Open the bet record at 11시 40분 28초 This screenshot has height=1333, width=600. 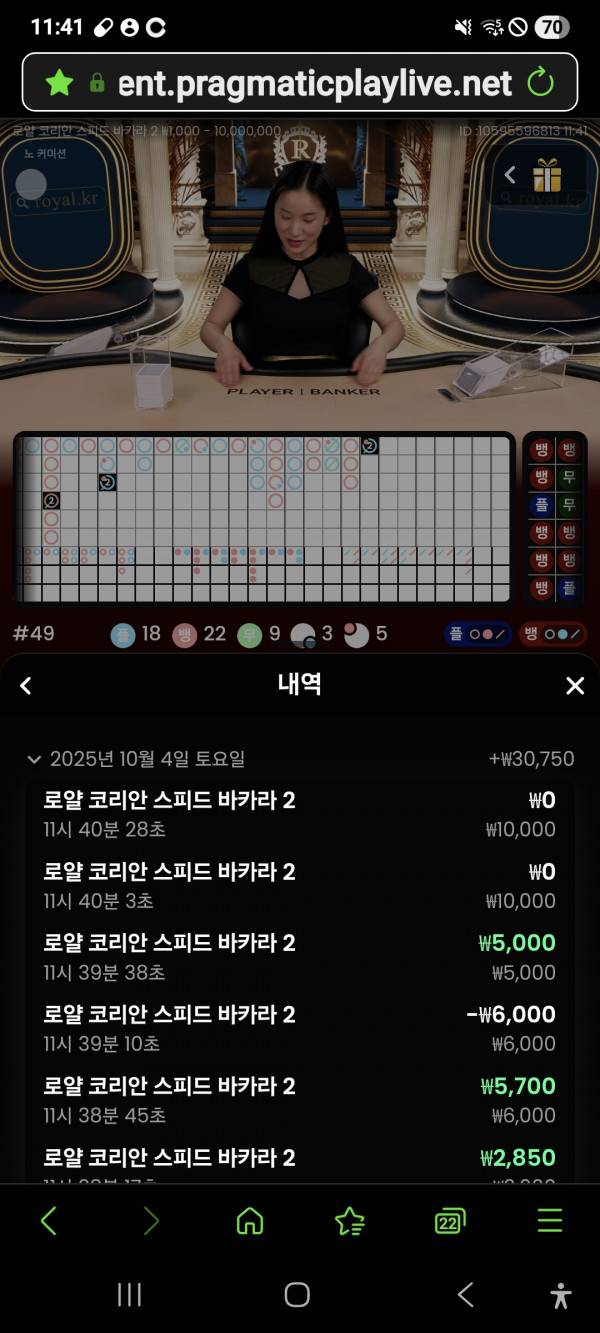coord(300,814)
